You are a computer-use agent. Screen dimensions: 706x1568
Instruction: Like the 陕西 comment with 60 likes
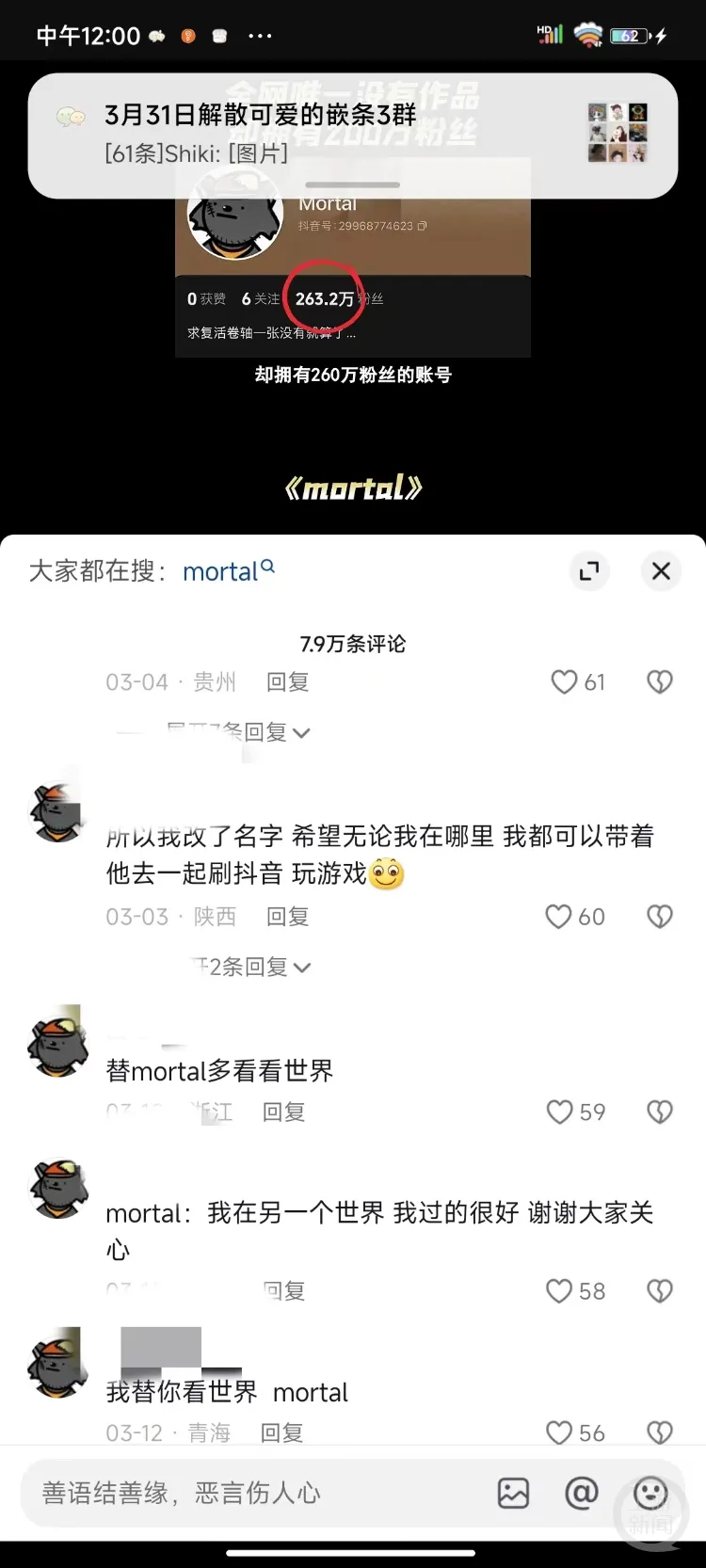(560, 916)
